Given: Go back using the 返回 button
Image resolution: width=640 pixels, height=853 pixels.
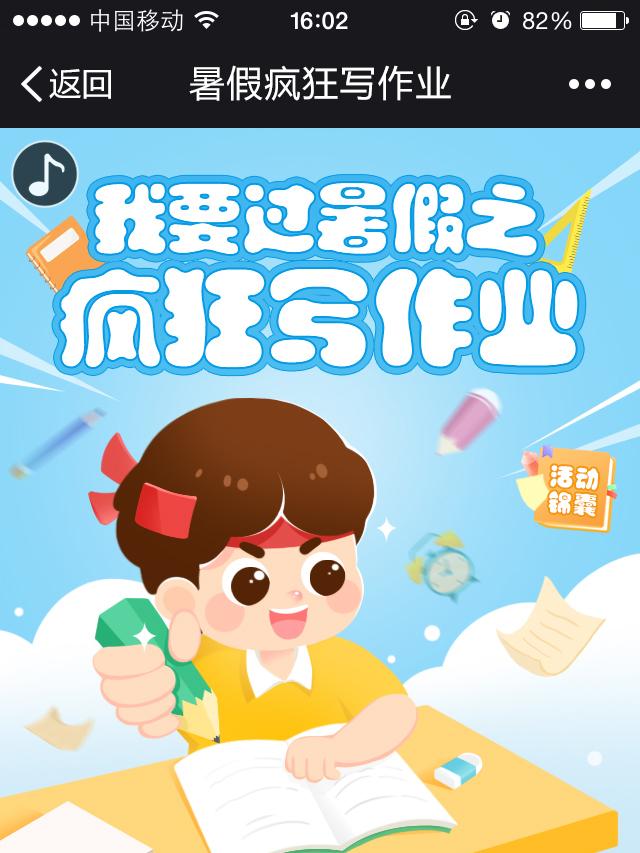Looking at the screenshot, I should pos(66,84).
